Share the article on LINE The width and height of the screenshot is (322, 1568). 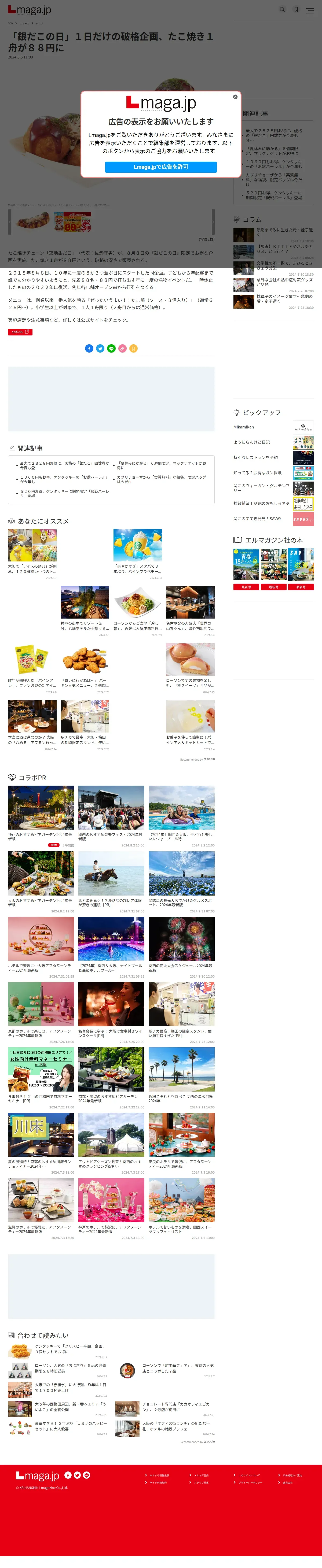111,349
